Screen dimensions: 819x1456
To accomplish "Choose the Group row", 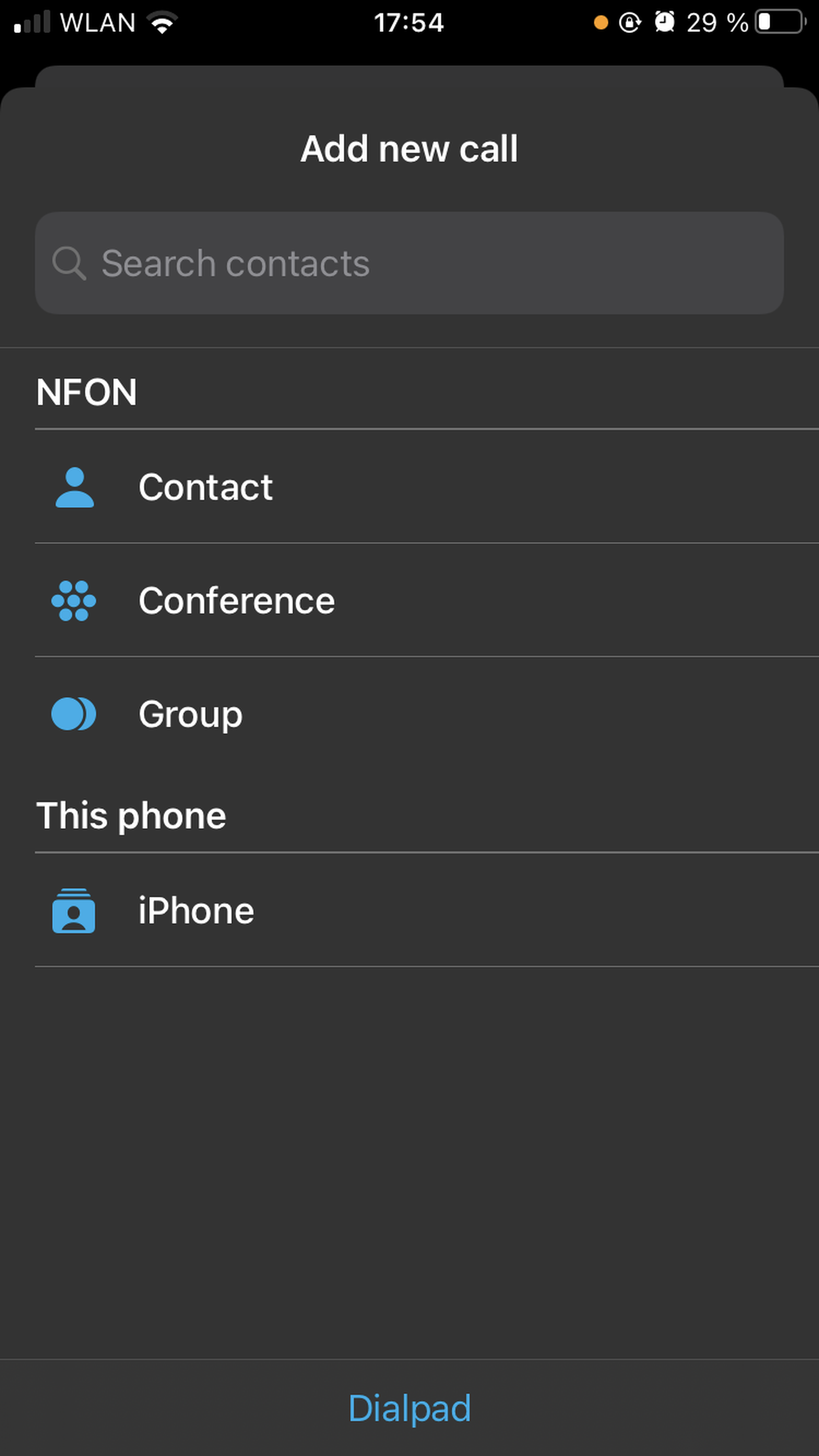I will [x=190, y=714].
